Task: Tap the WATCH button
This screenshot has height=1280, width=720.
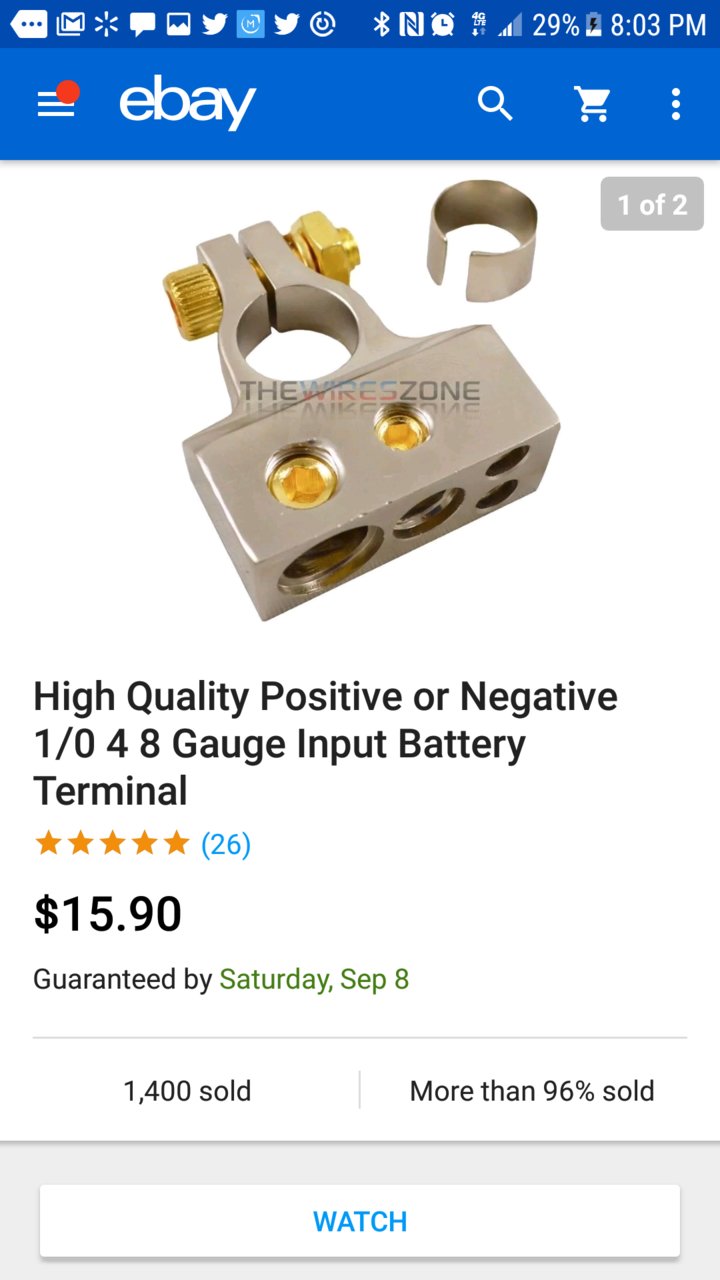Action: (360, 1221)
